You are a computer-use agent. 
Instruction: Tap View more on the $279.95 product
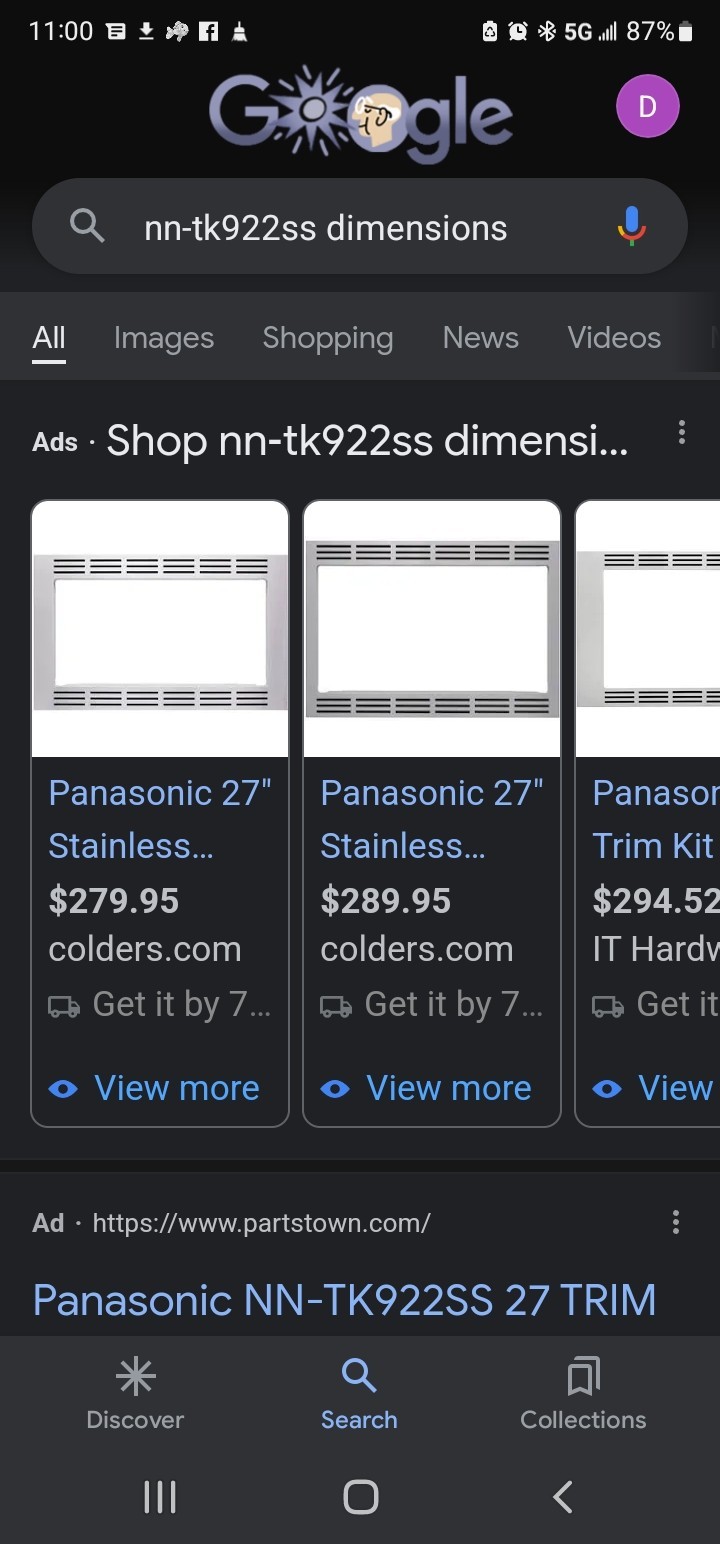[x=176, y=1088]
